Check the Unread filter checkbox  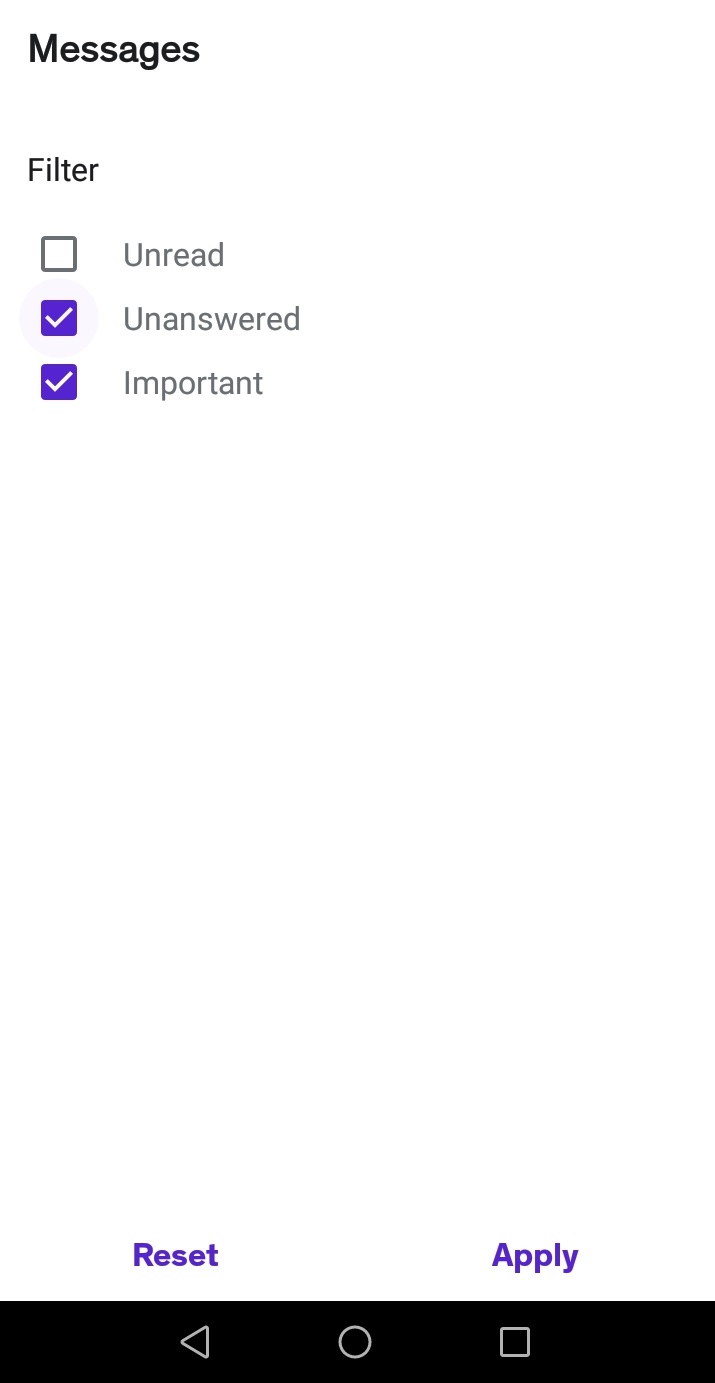pyautogui.click(x=59, y=254)
